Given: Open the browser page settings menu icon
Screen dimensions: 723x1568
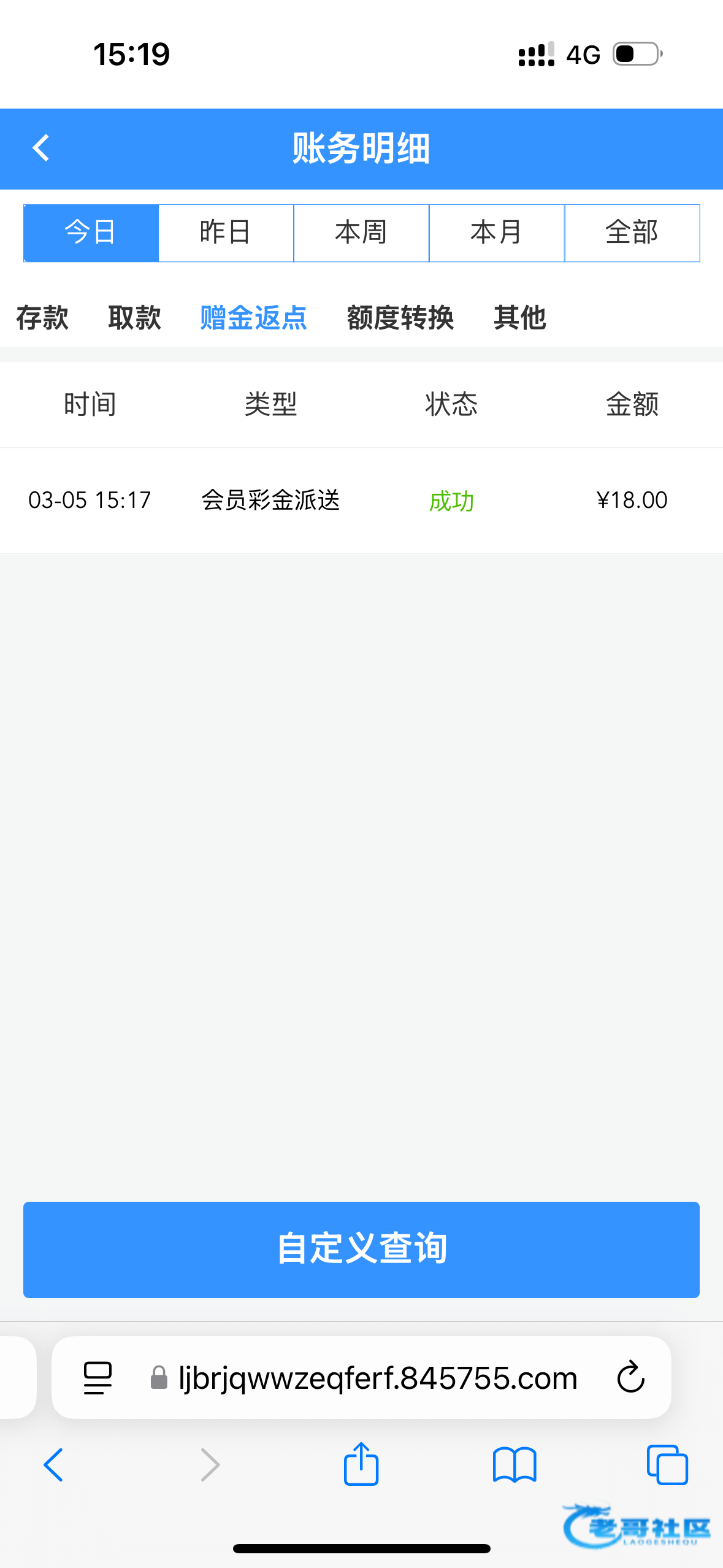Looking at the screenshot, I should 98,1377.
